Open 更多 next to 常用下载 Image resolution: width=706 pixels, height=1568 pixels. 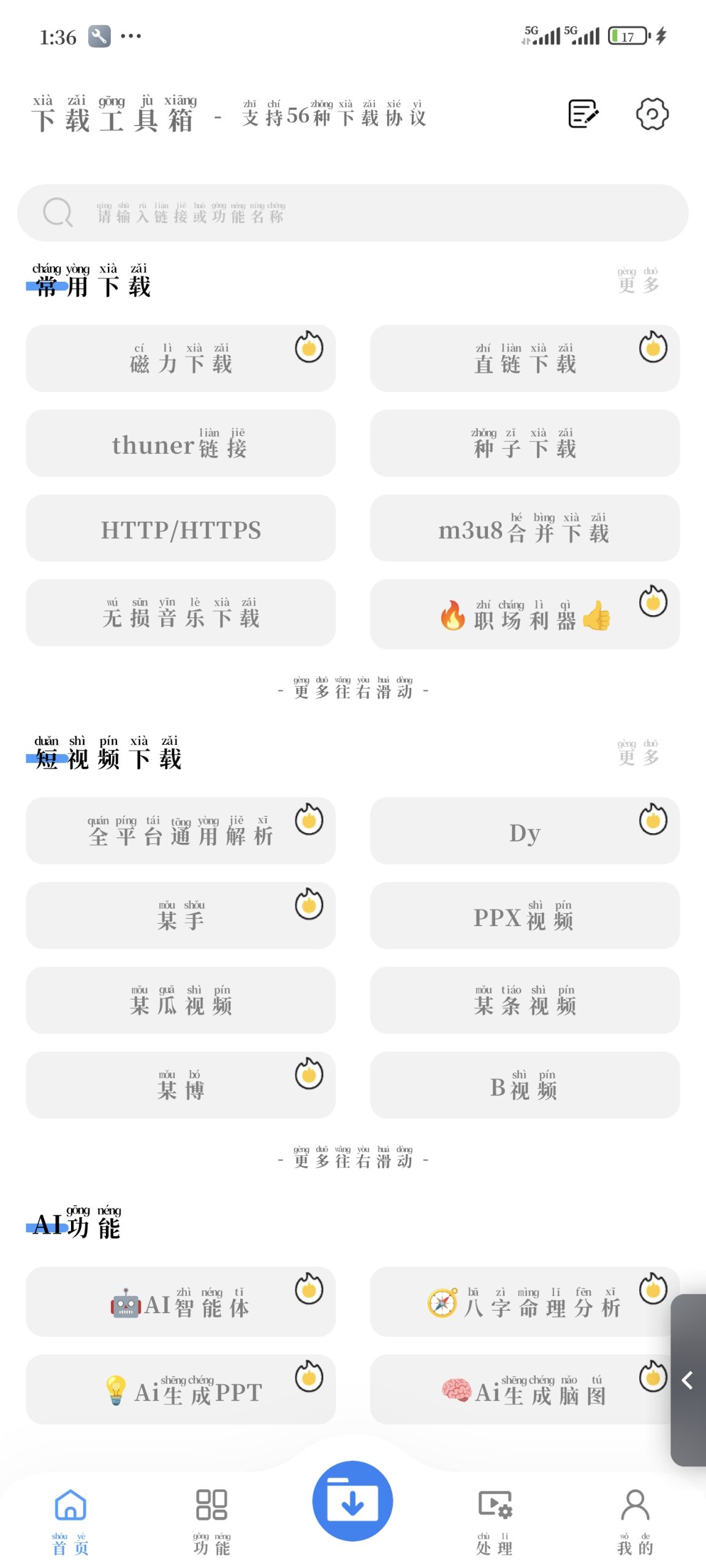(638, 281)
